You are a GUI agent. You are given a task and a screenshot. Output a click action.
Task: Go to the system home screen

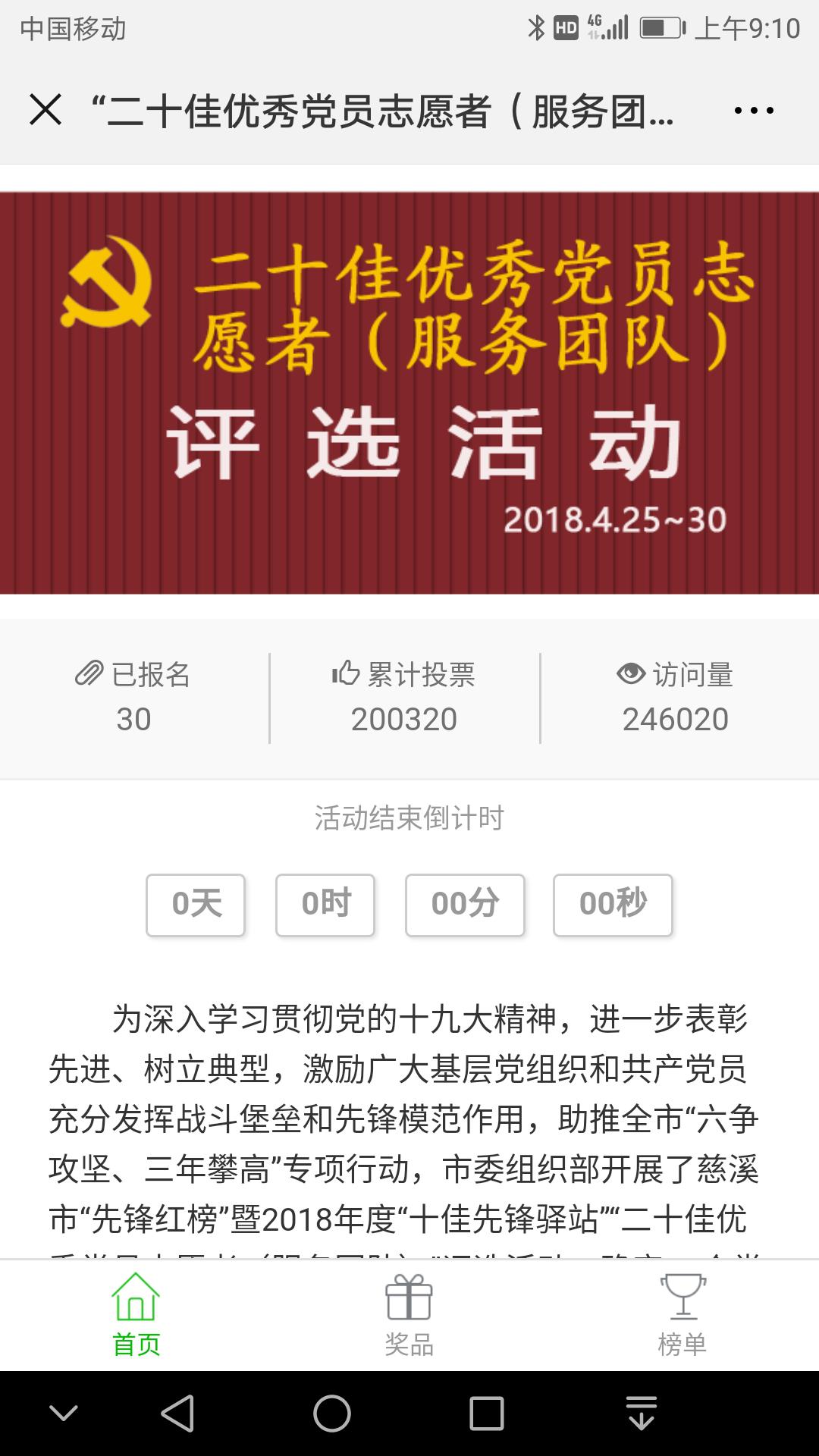point(332,1414)
